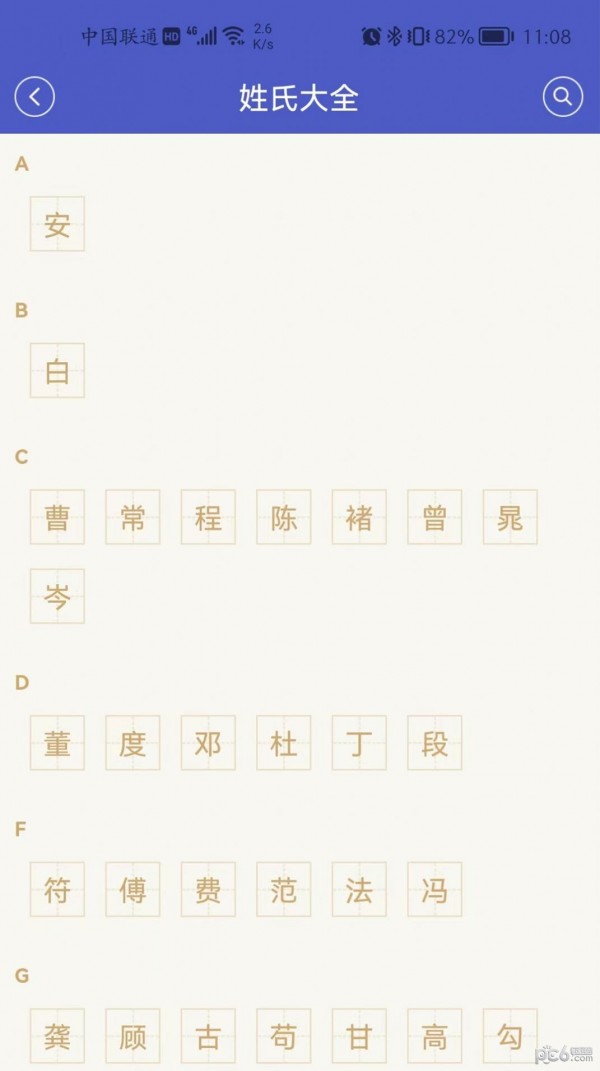This screenshot has height=1071, width=600.
Task: Select the surname 龚
Action: point(57,1036)
